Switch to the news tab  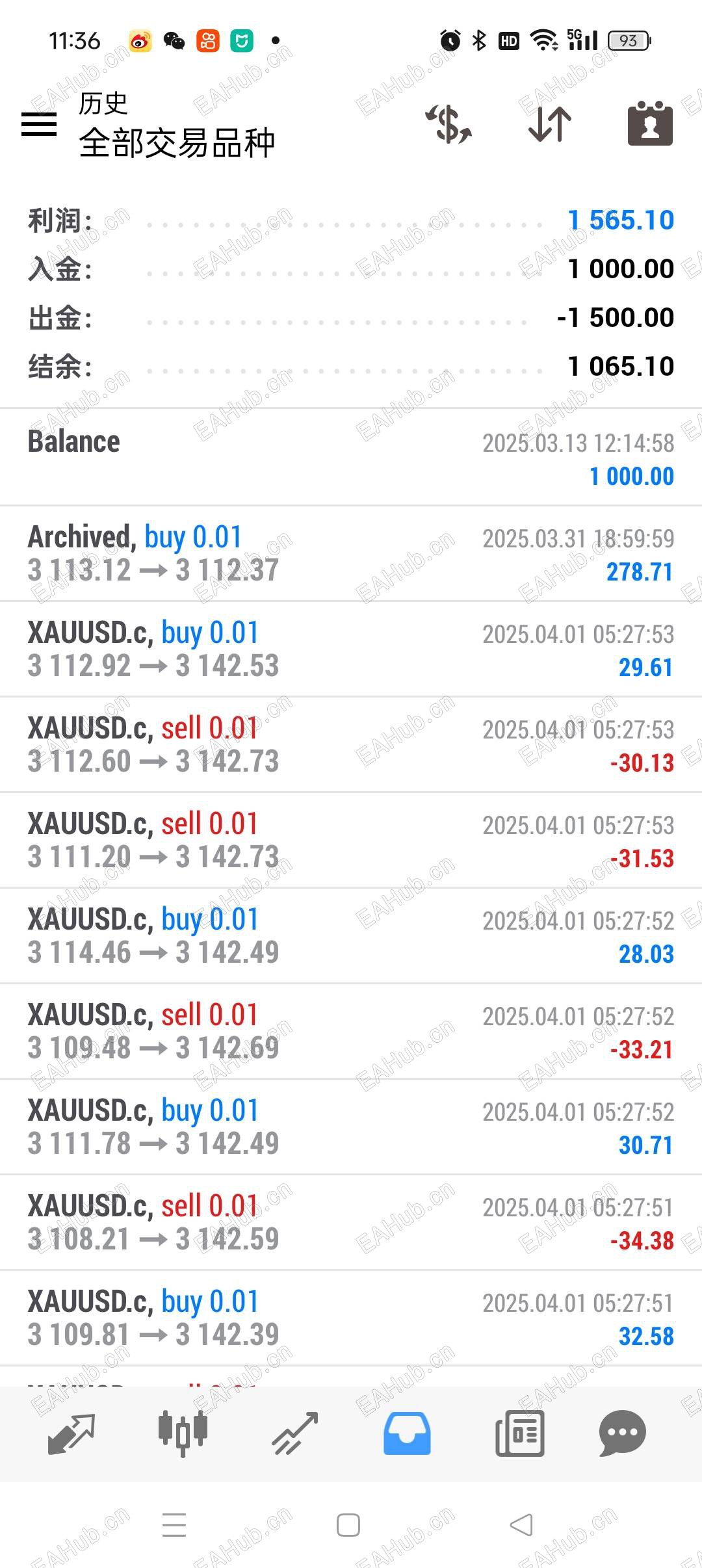pyautogui.click(x=519, y=1433)
